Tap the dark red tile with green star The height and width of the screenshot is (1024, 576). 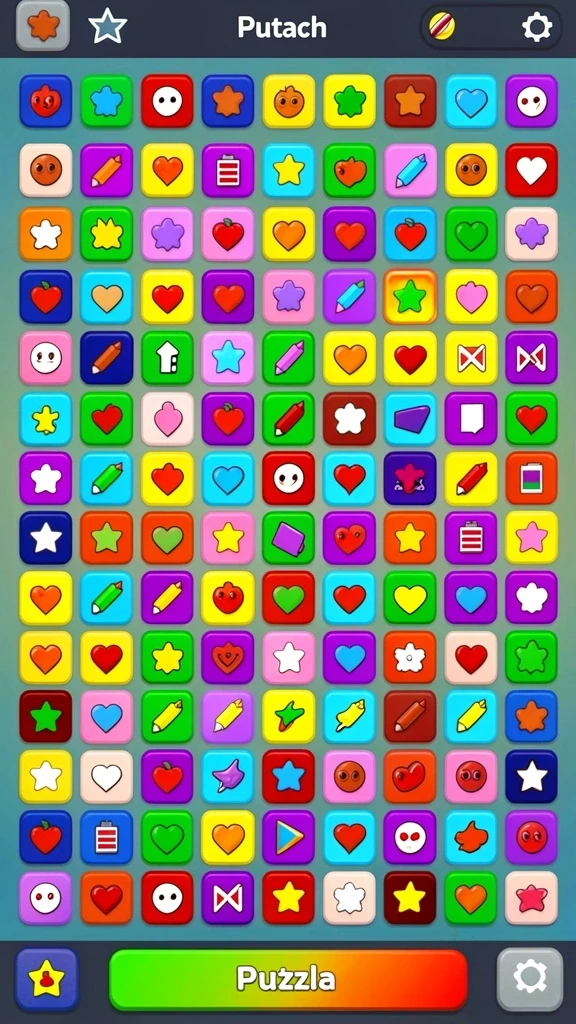click(46, 716)
